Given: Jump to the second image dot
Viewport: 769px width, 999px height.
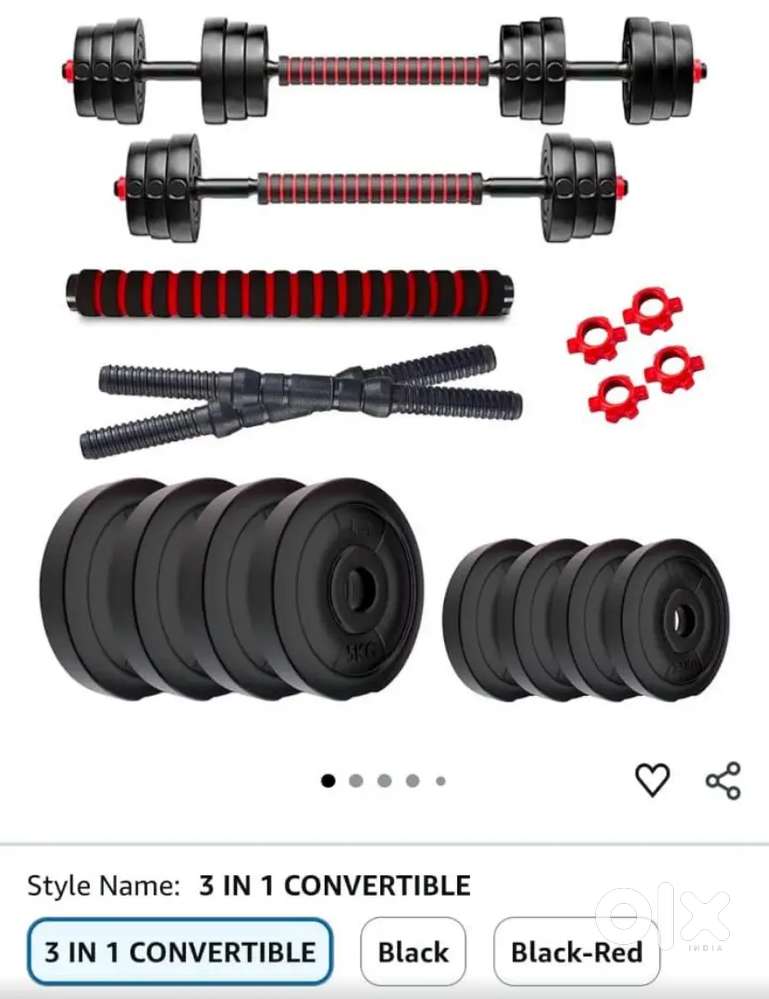Looking at the screenshot, I should (x=356, y=781).
